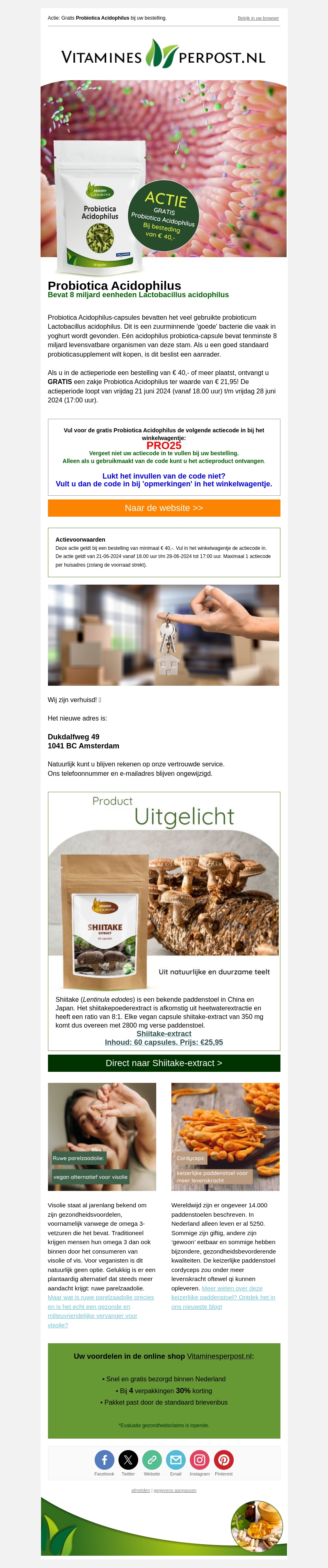Open the Cordyceps article image
Image resolution: width=328 pixels, height=1568 pixels.
click(x=225, y=1136)
